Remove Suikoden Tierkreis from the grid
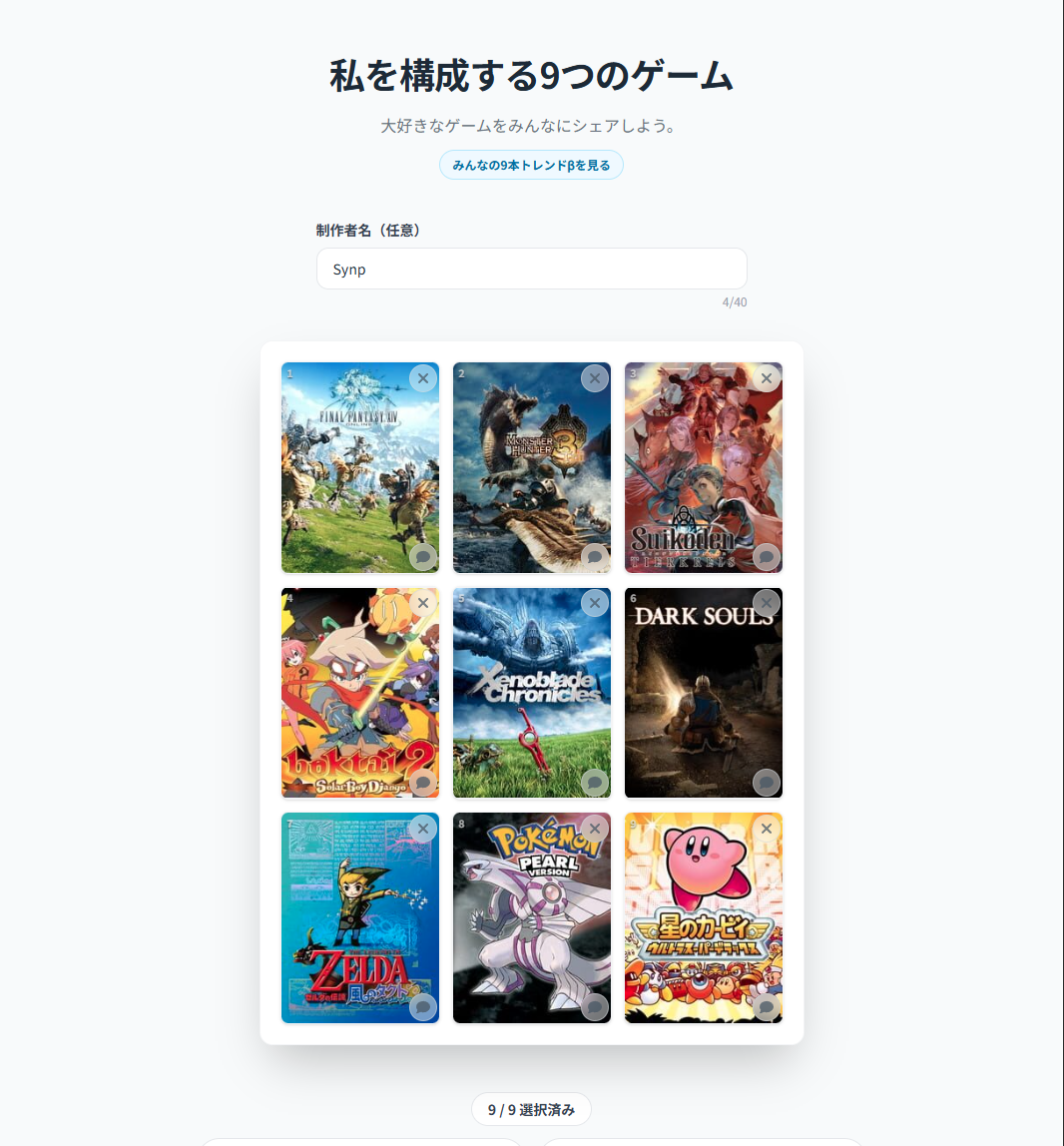Image resolution: width=1064 pixels, height=1146 pixels. pyautogui.click(x=767, y=378)
